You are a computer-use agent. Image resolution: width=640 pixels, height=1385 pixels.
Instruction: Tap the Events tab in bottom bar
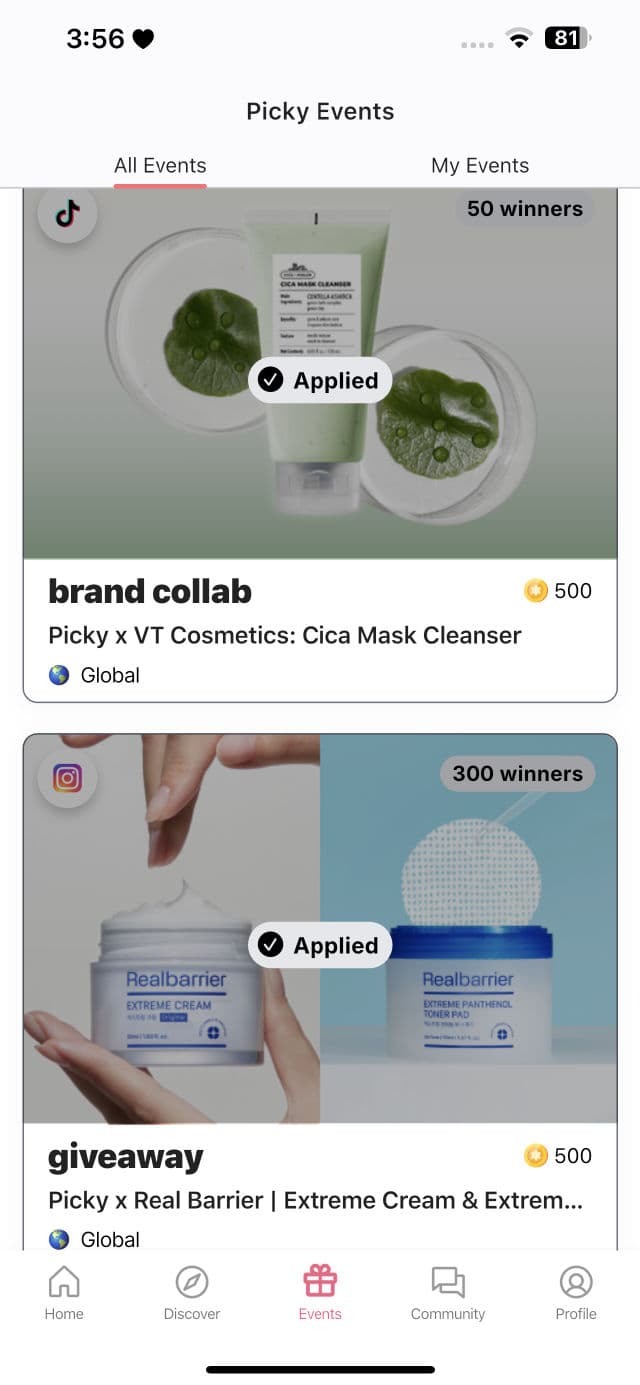point(320,1293)
